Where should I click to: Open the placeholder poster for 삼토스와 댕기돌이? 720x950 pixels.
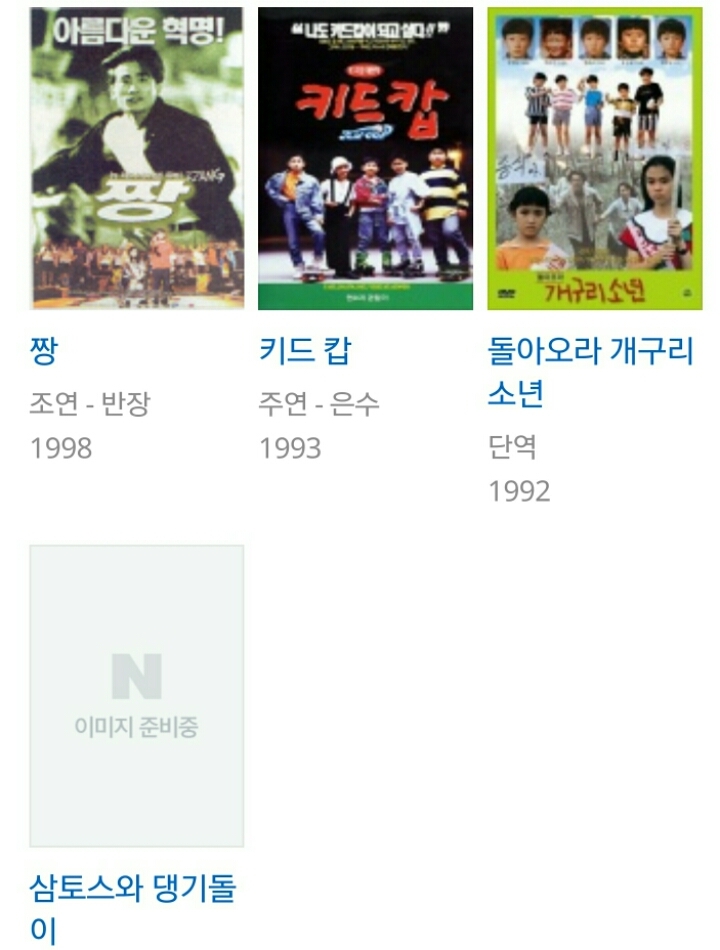[x=137, y=696]
